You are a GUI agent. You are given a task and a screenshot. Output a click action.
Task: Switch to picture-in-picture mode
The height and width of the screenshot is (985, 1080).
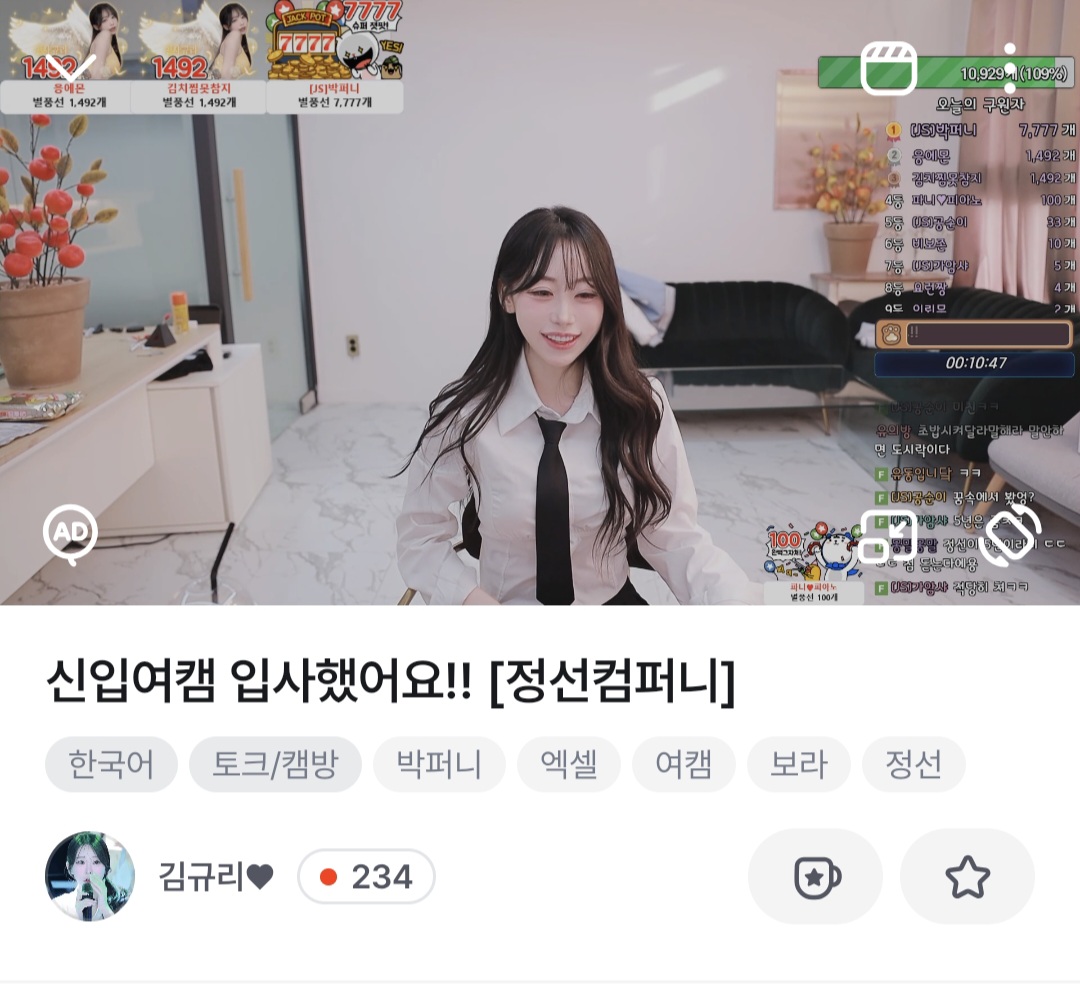click(888, 537)
